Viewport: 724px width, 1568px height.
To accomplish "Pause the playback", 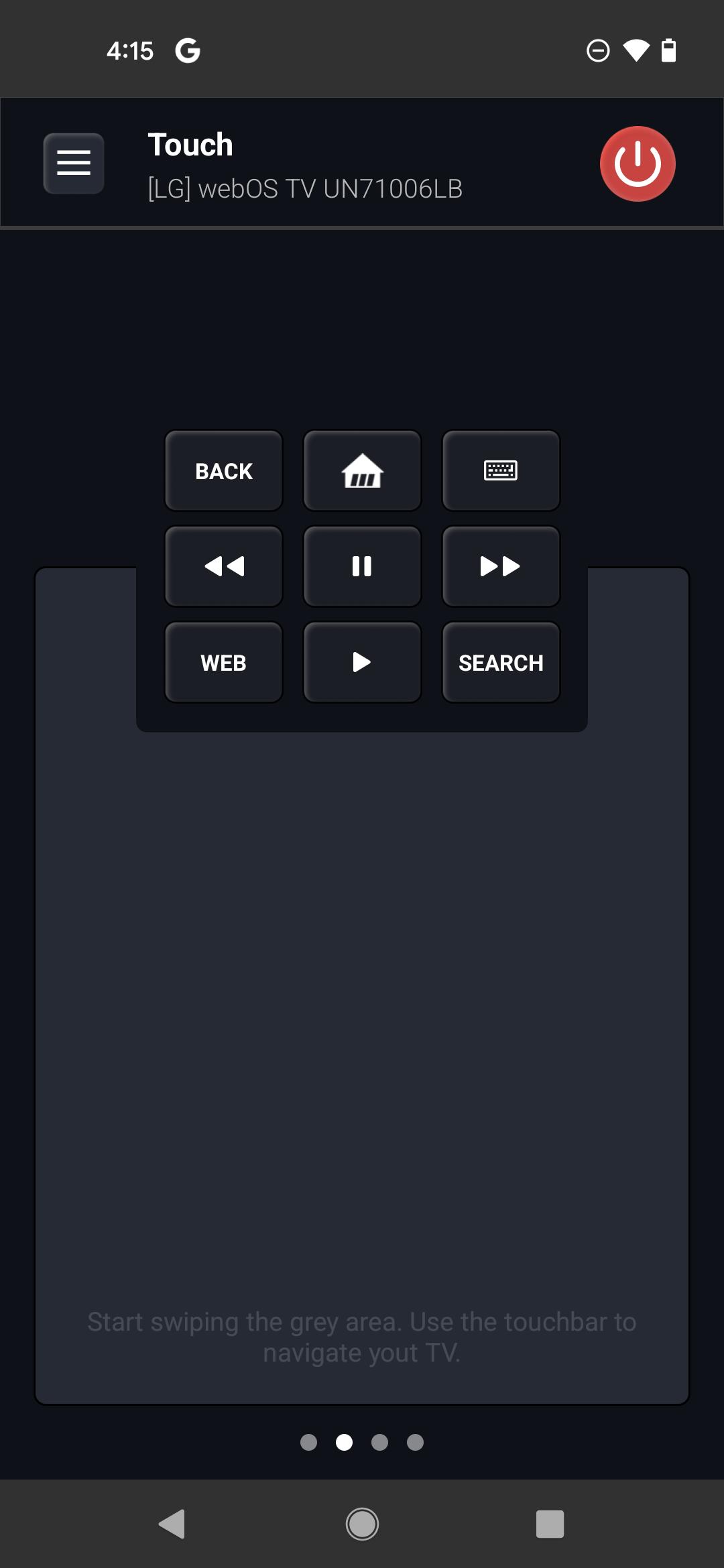I will (x=362, y=567).
